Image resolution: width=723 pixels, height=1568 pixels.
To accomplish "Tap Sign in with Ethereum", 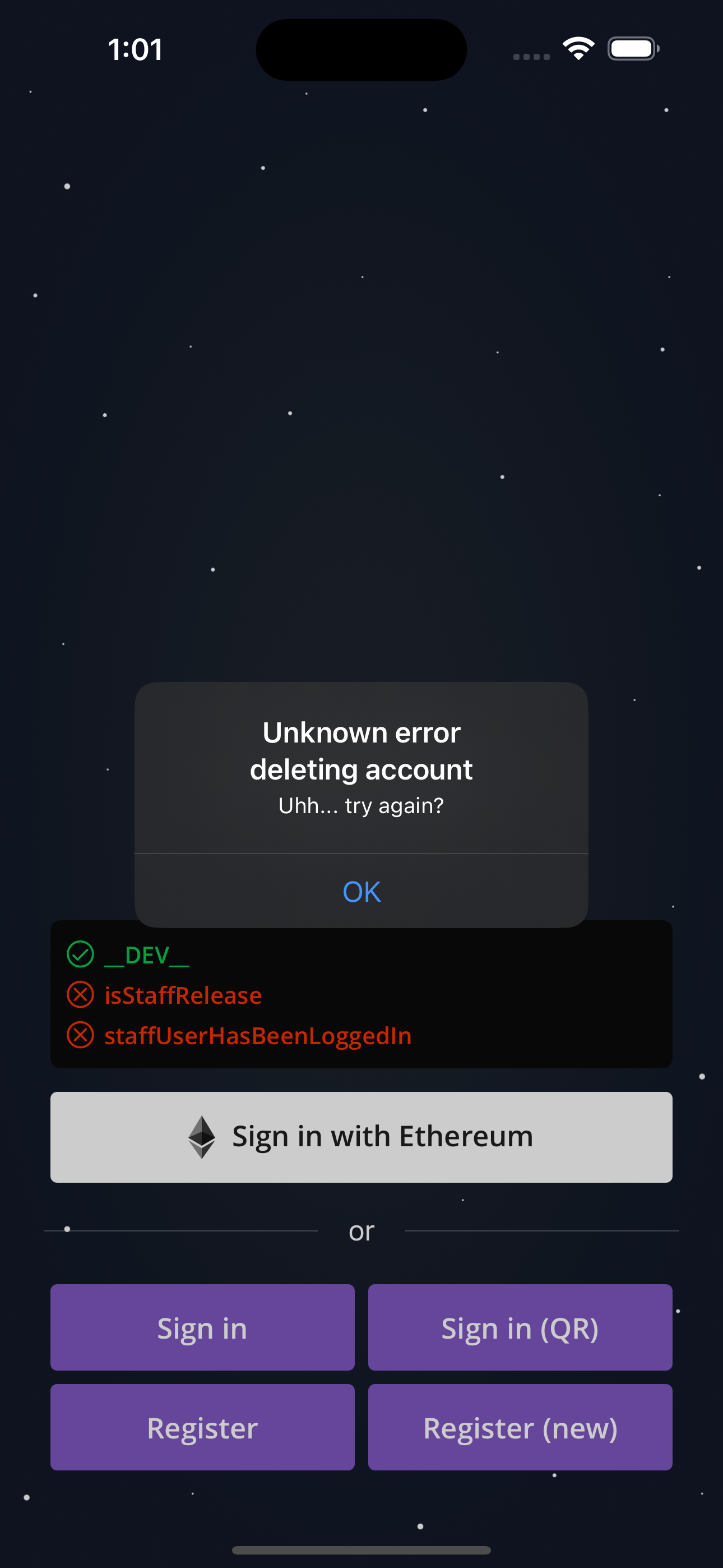I will tap(361, 1137).
